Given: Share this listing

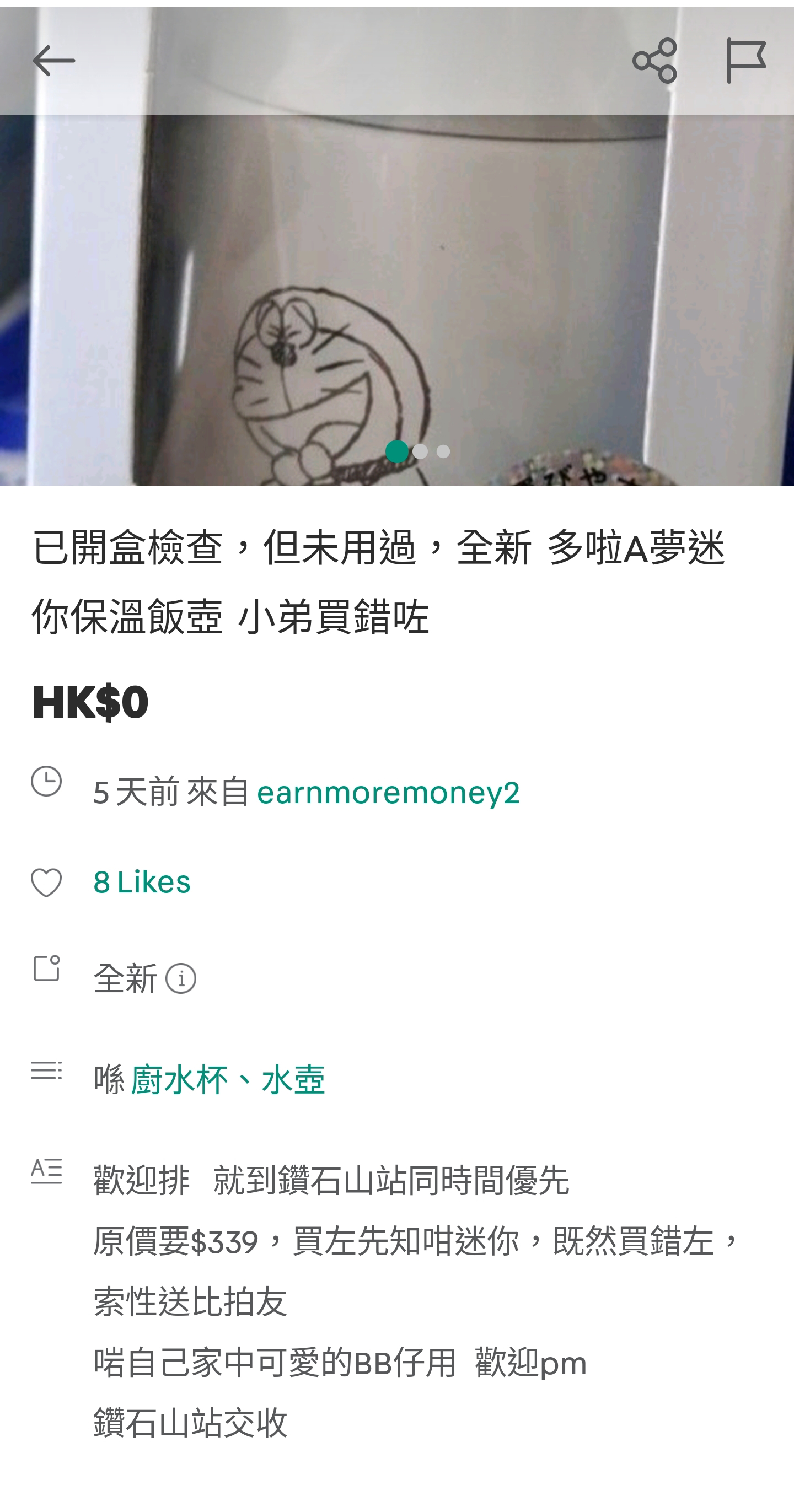Looking at the screenshot, I should point(654,61).
